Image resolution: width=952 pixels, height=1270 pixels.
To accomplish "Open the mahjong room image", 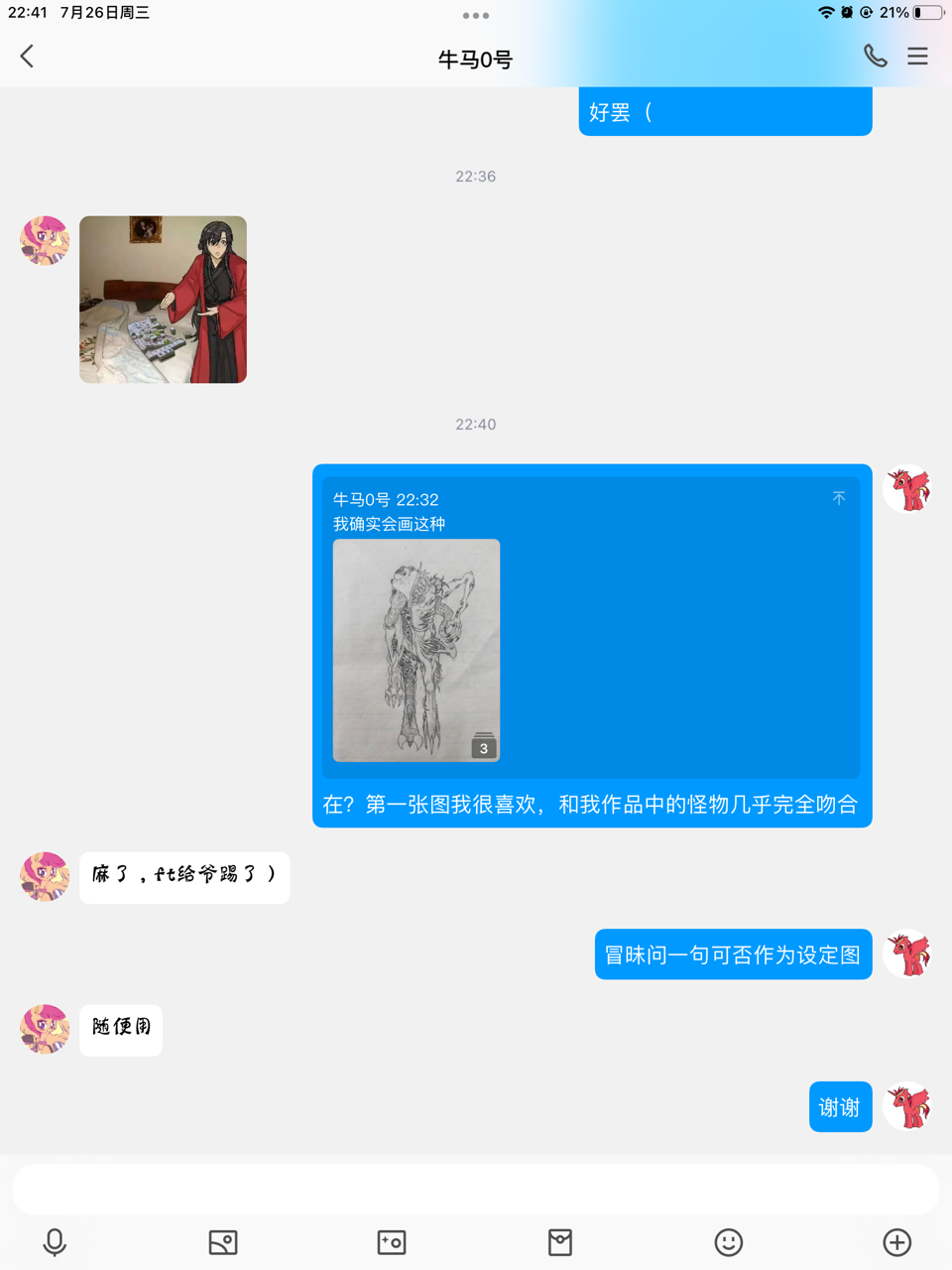I will point(163,300).
